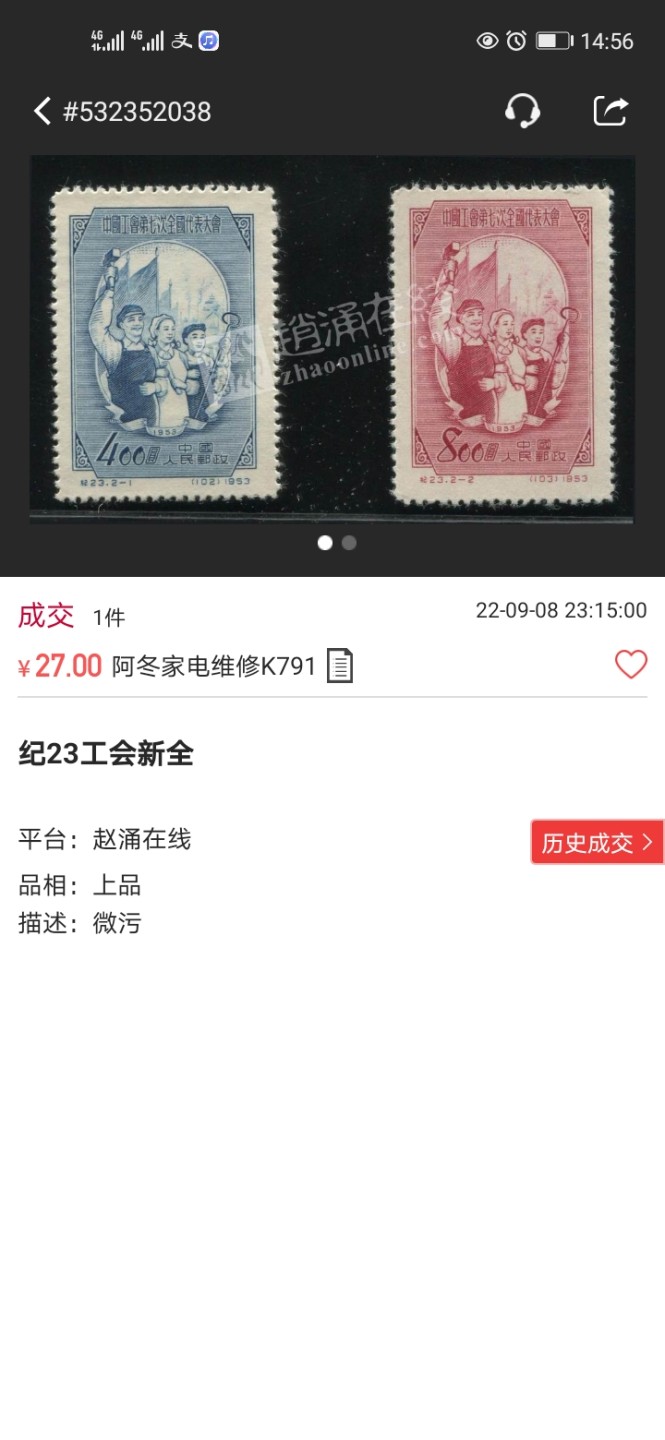Open 历史成交 transaction history

[596, 843]
